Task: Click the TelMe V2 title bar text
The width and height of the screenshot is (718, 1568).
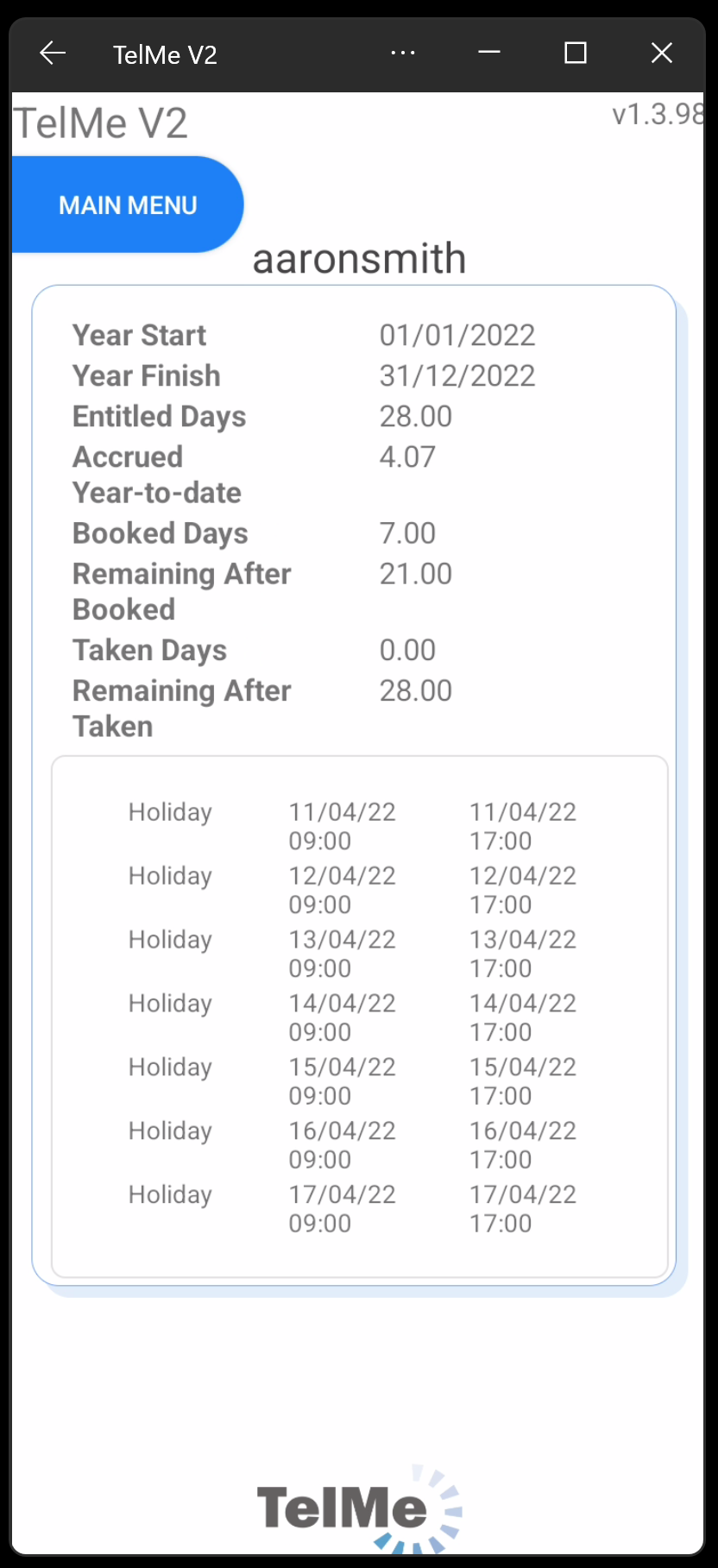Action: click(x=165, y=54)
